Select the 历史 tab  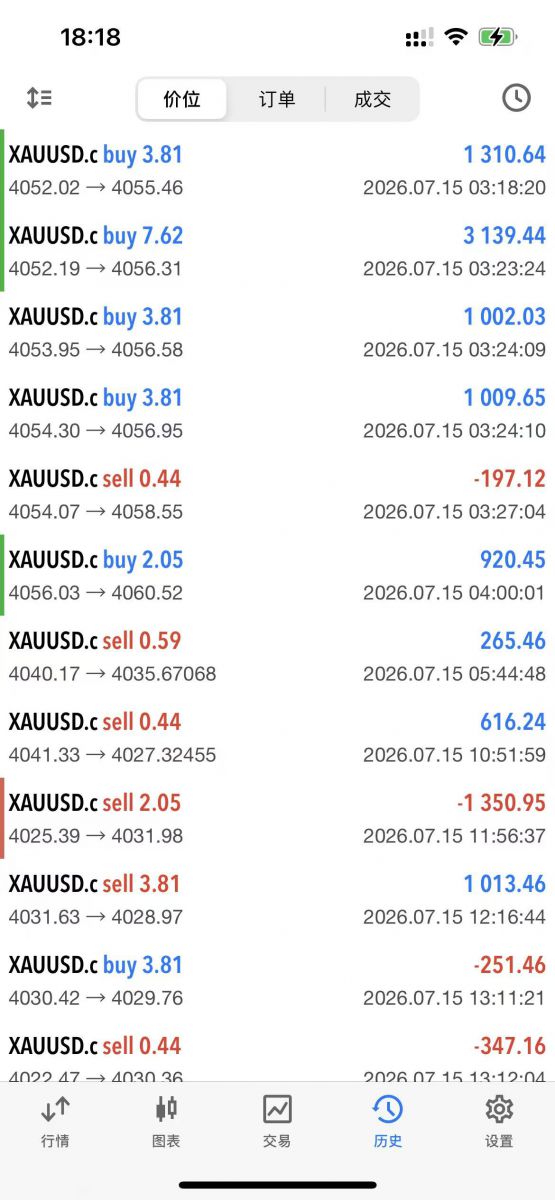(388, 1121)
